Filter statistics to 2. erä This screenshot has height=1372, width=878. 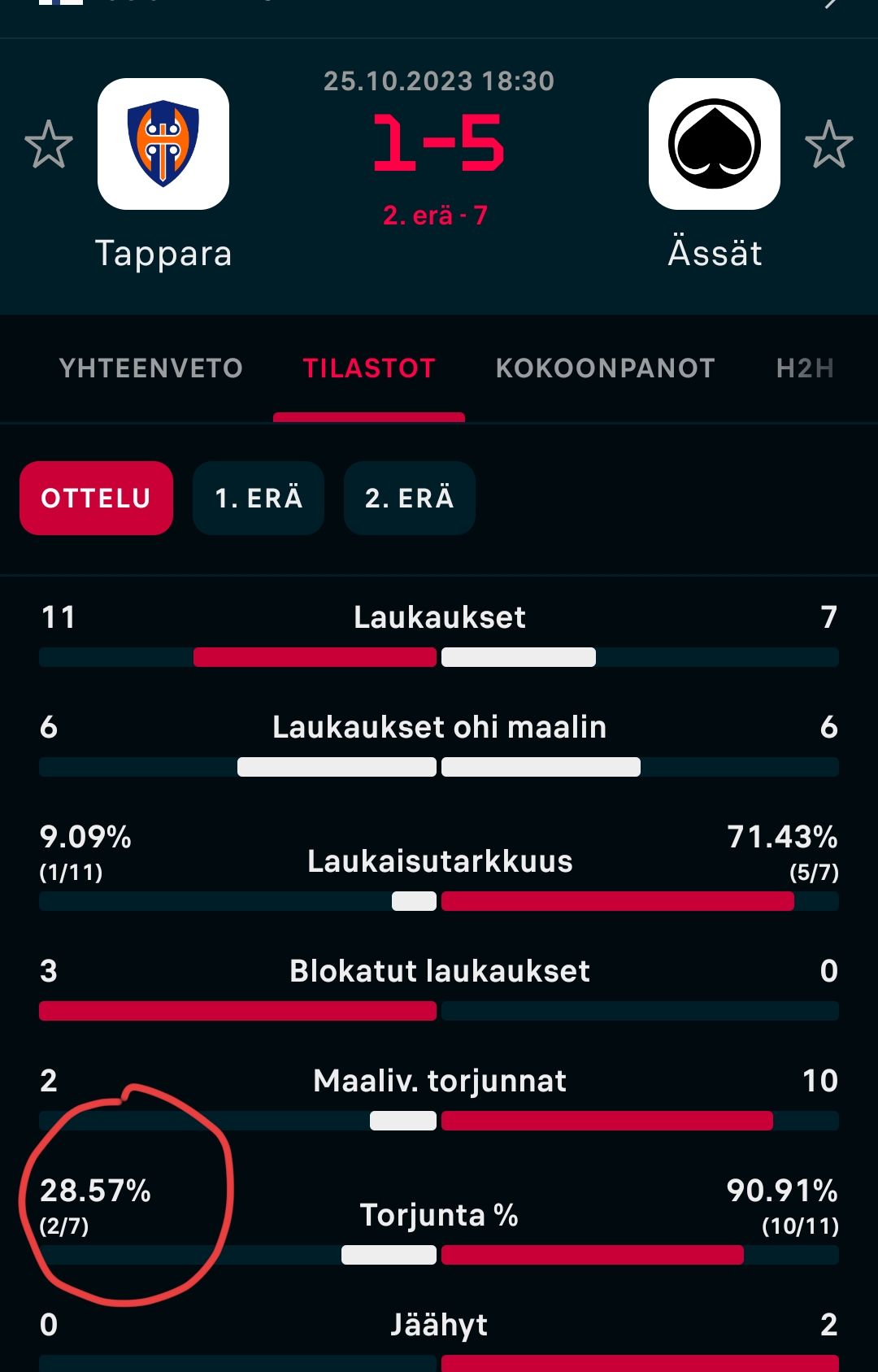(409, 498)
